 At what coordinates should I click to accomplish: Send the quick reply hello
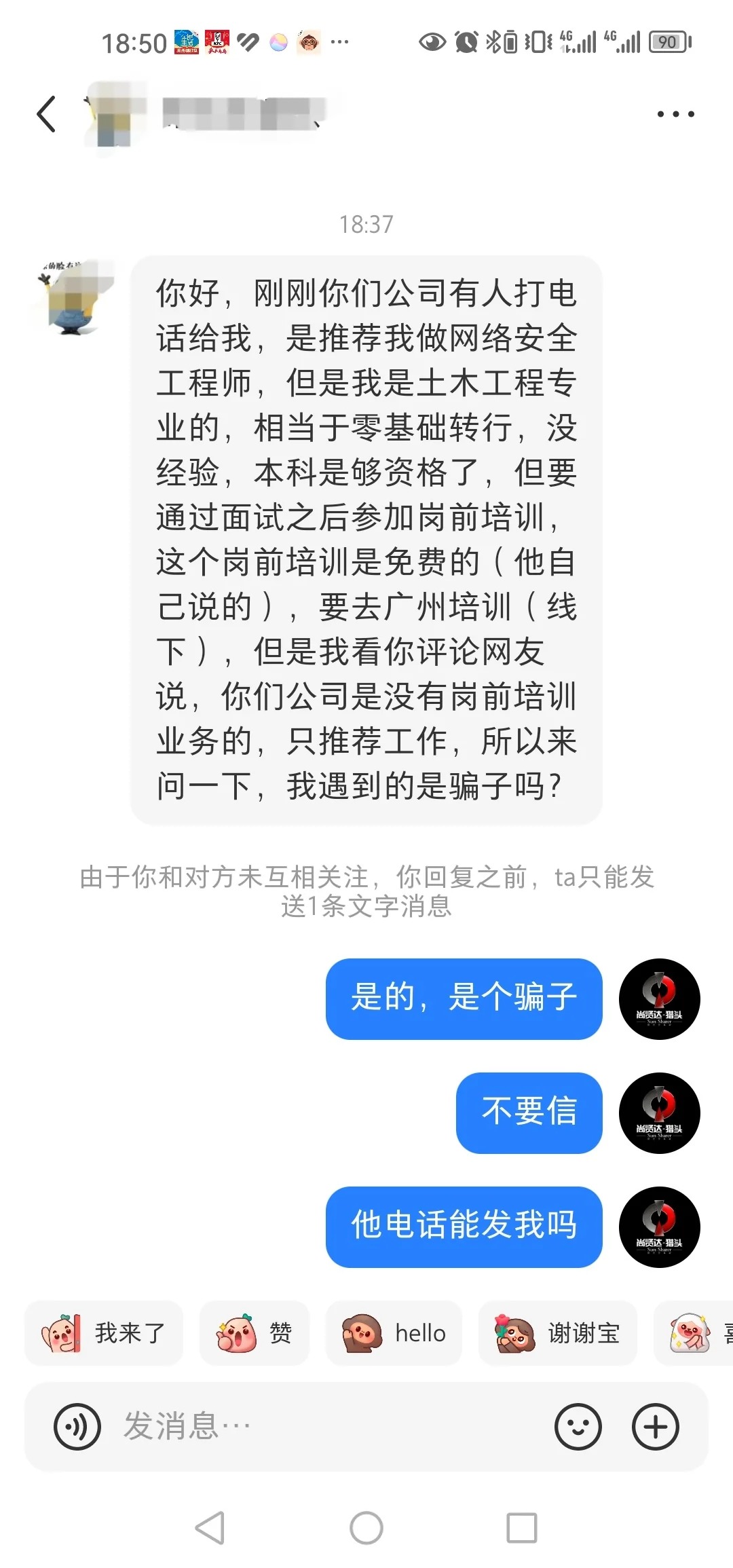click(394, 1333)
